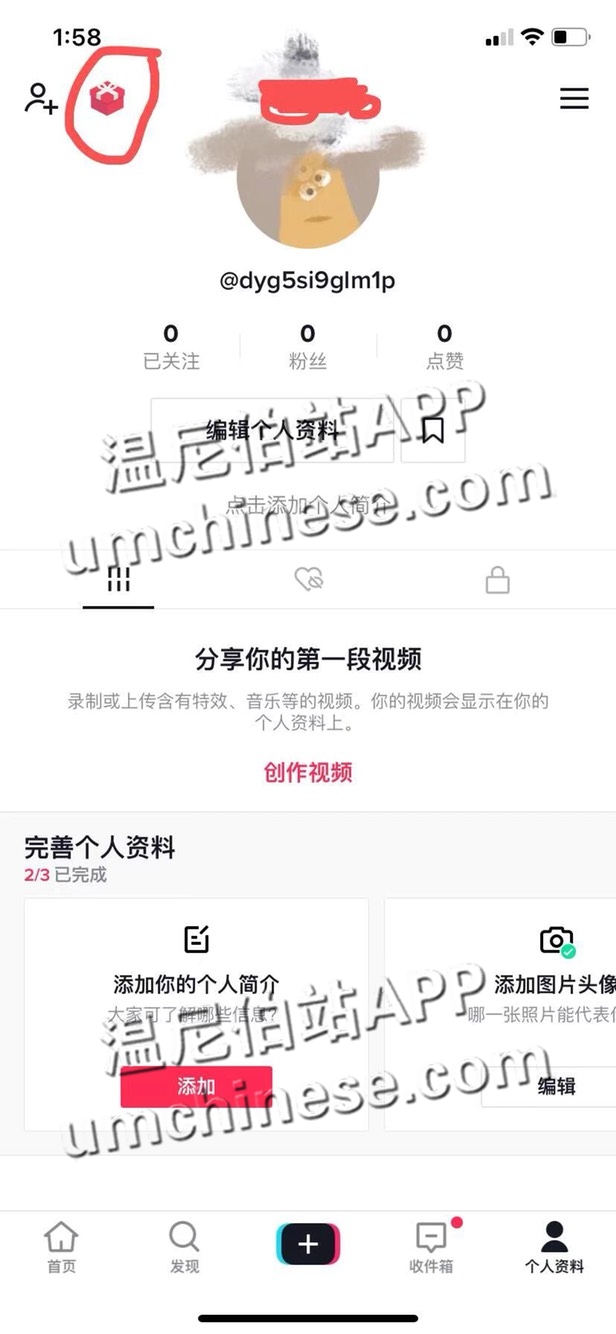View the 粉丝 followers list
This screenshot has height=1334, width=616.
tap(307, 346)
